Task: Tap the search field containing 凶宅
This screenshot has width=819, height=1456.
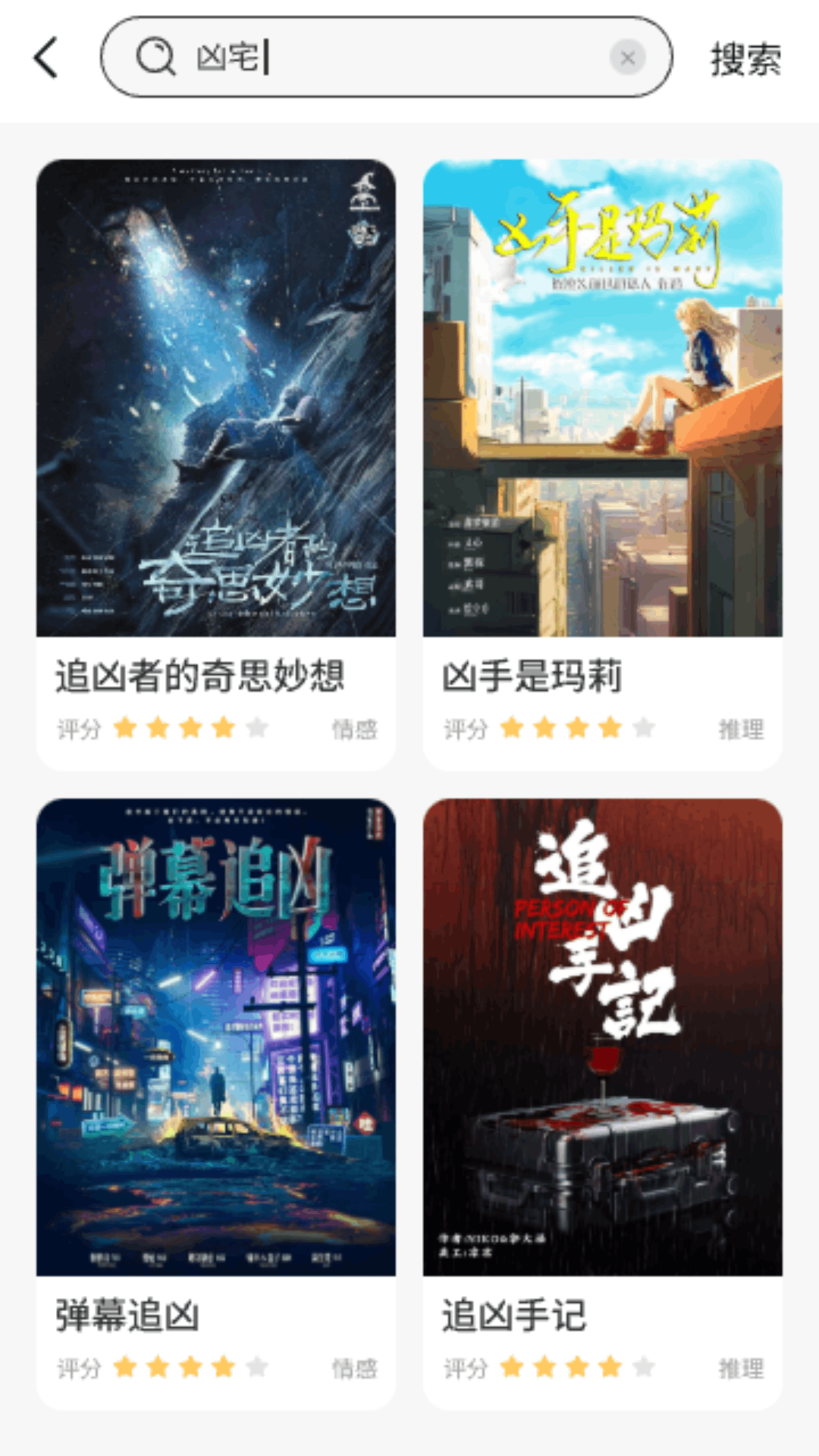Action: pyautogui.click(x=379, y=58)
